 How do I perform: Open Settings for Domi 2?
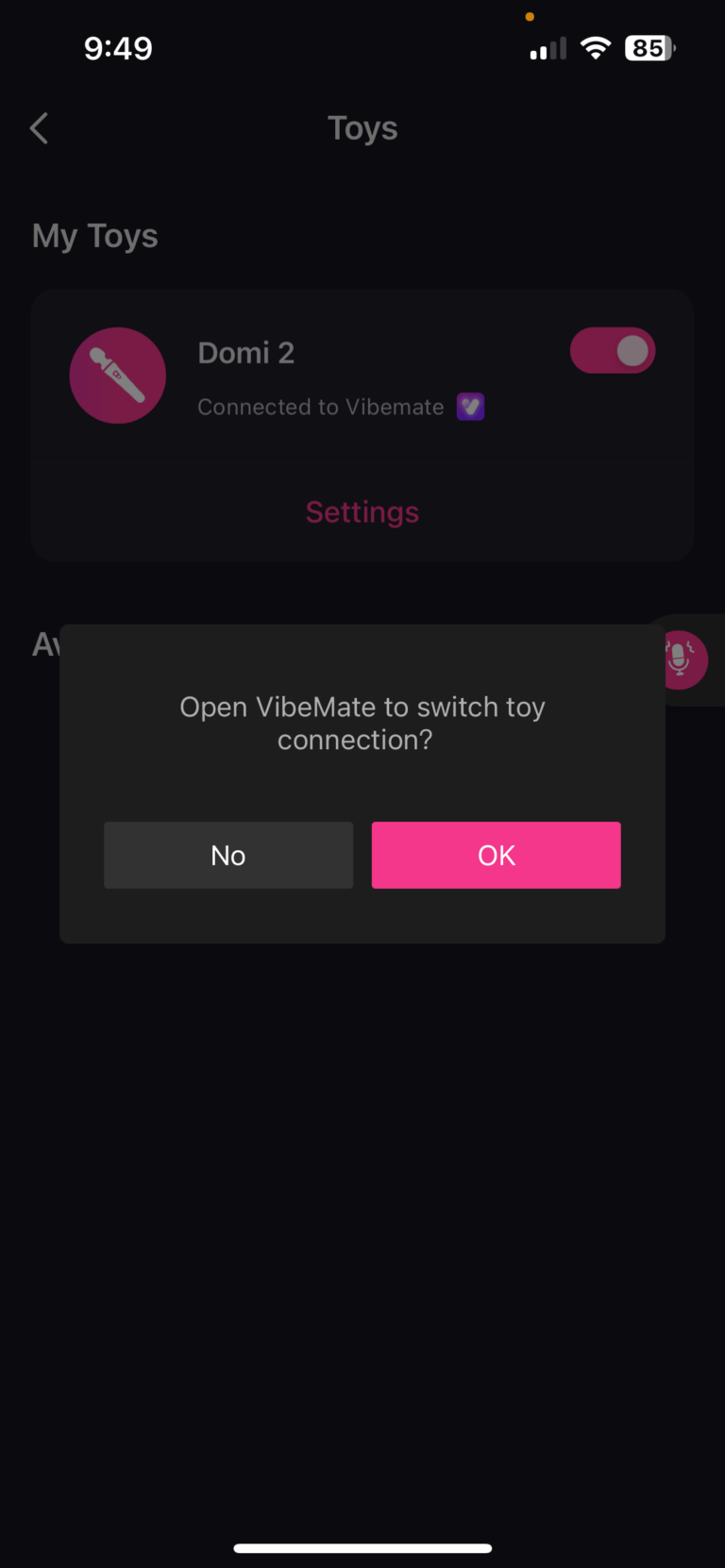click(362, 511)
